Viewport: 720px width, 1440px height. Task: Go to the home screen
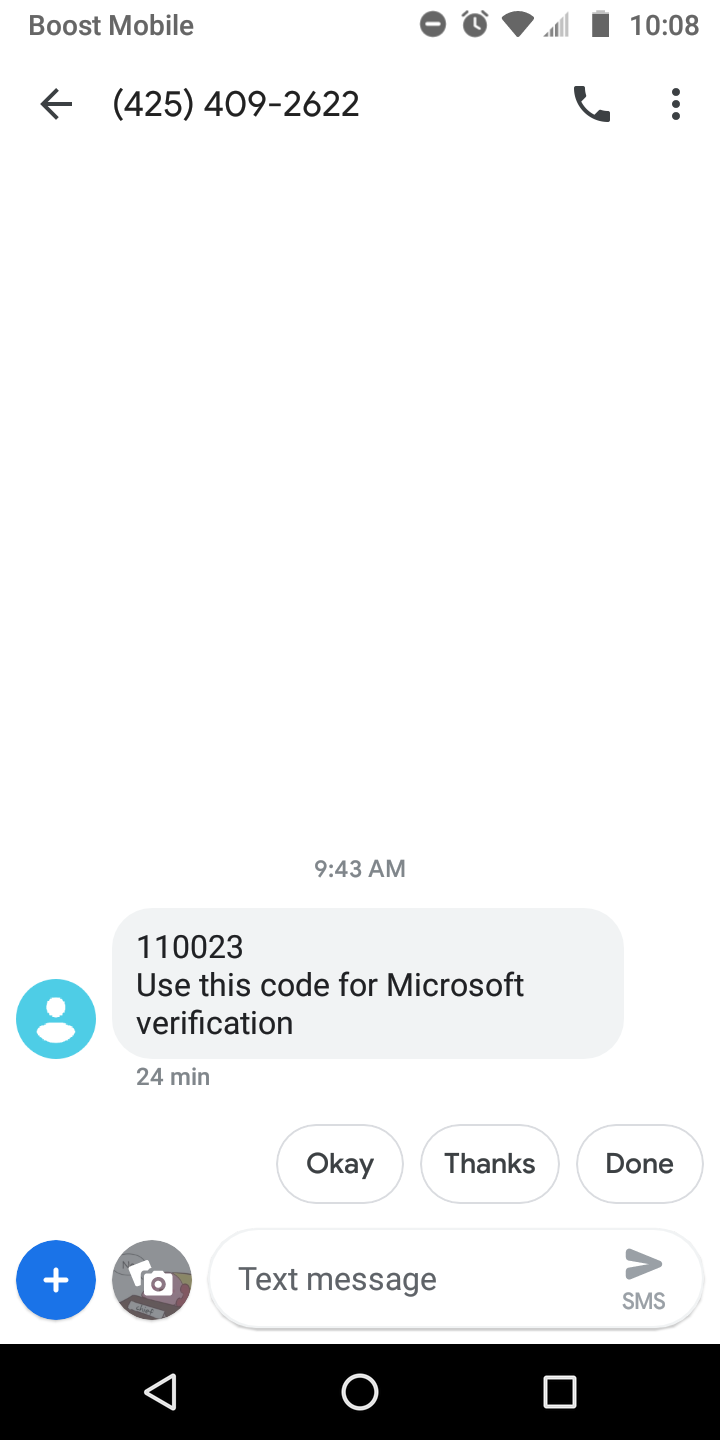(x=360, y=1391)
